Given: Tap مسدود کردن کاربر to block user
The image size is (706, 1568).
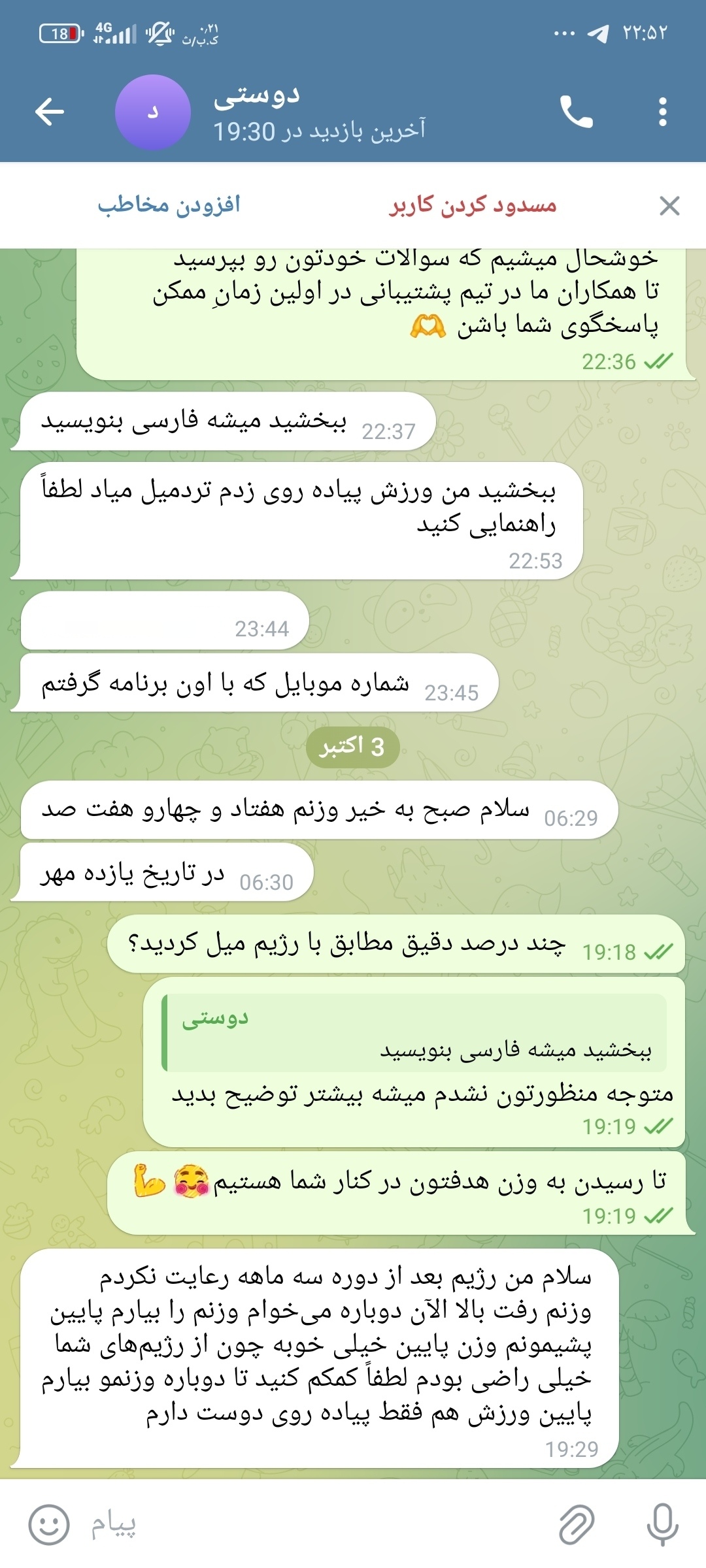Looking at the screenshot, I should pos(473,205).
